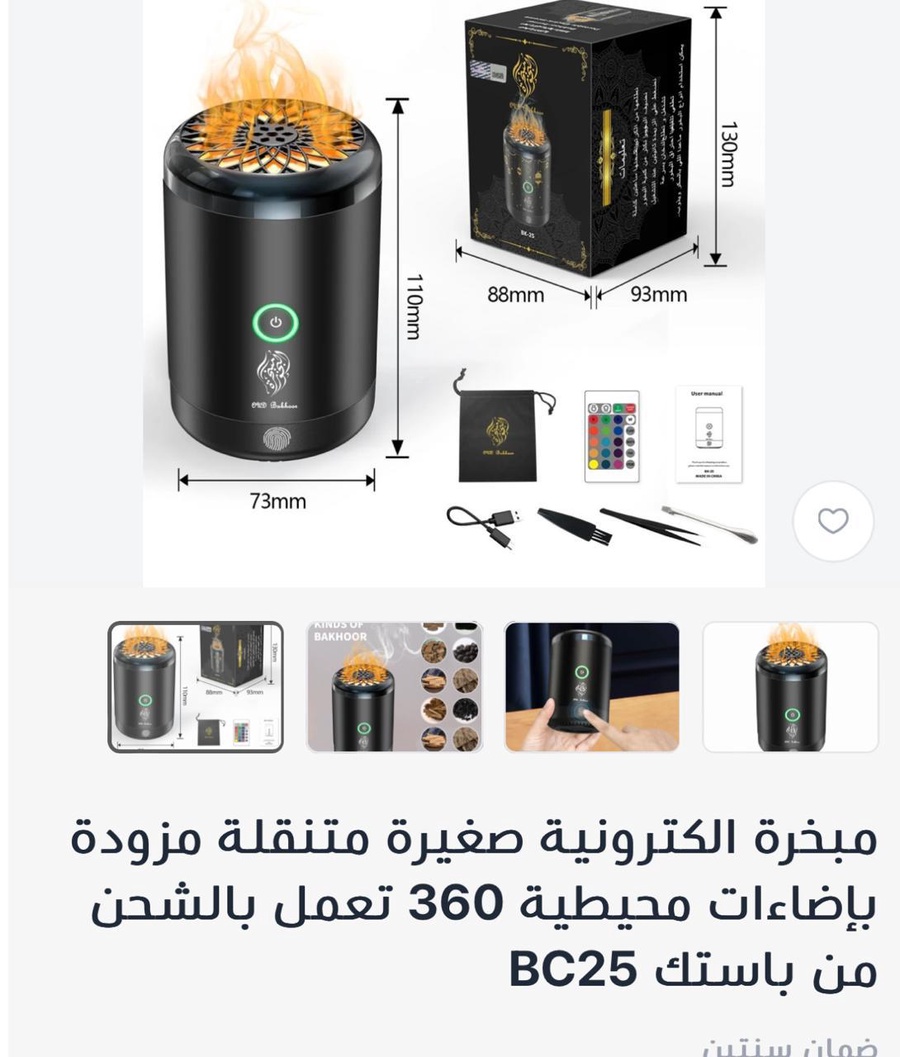Show the single burner on white thumbnail
Image resolution: width=900 pixels, height=1057 pixels.
click(790, 687)
